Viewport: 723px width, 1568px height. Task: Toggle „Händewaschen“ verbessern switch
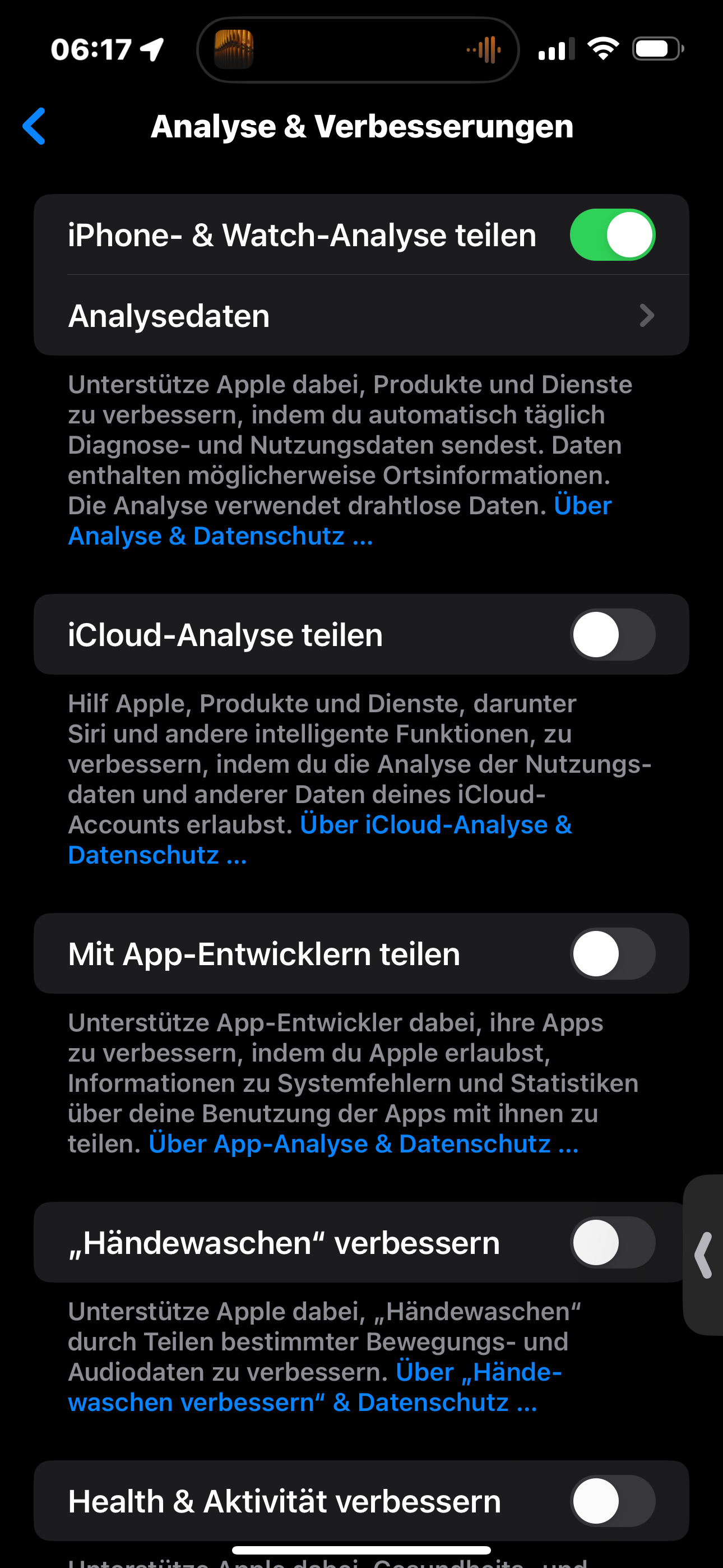tap(611, 1242)
